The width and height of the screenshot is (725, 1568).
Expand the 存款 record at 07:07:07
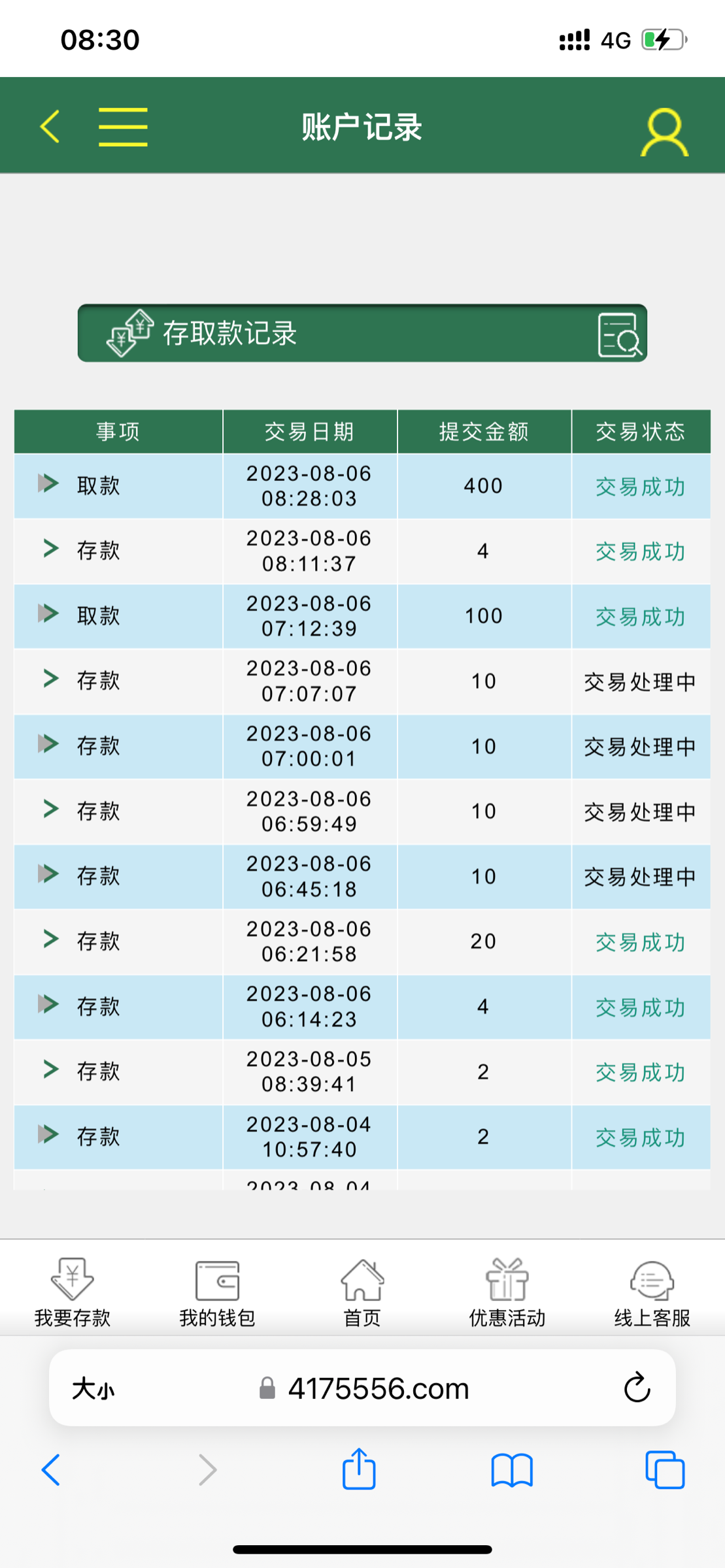[50, 679]
